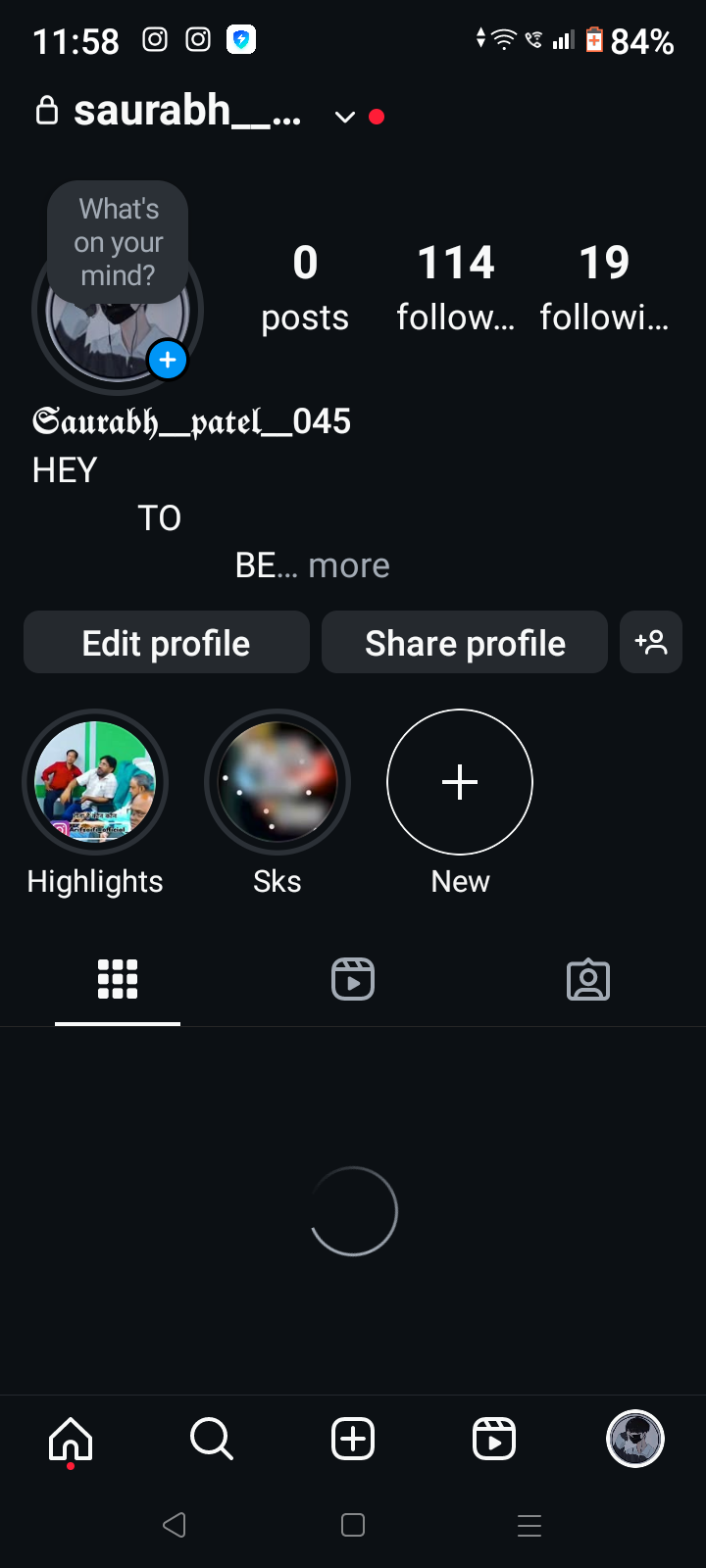Tap the "What's on your mind?" note bubble
The height and width of the screenshot is (1568, 706).
tap(118, 241)
